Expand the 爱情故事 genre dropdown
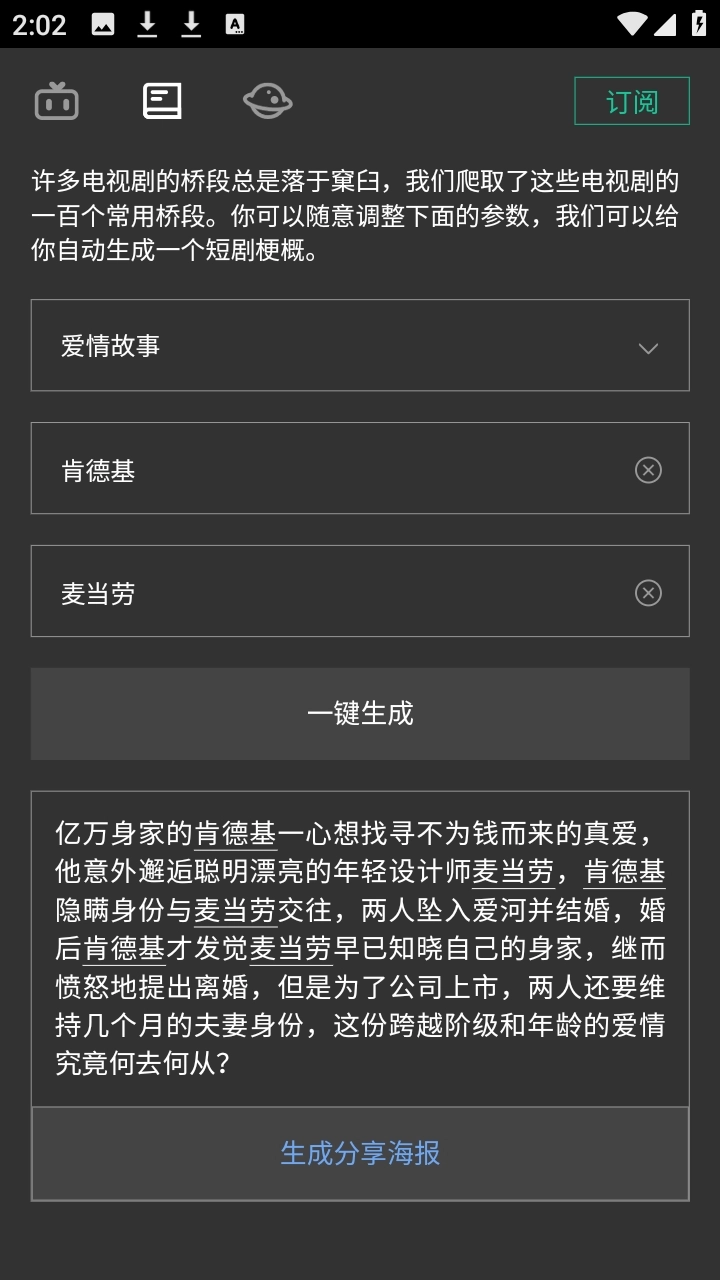The image size is (720, 1280). click(x=648, y=346)
